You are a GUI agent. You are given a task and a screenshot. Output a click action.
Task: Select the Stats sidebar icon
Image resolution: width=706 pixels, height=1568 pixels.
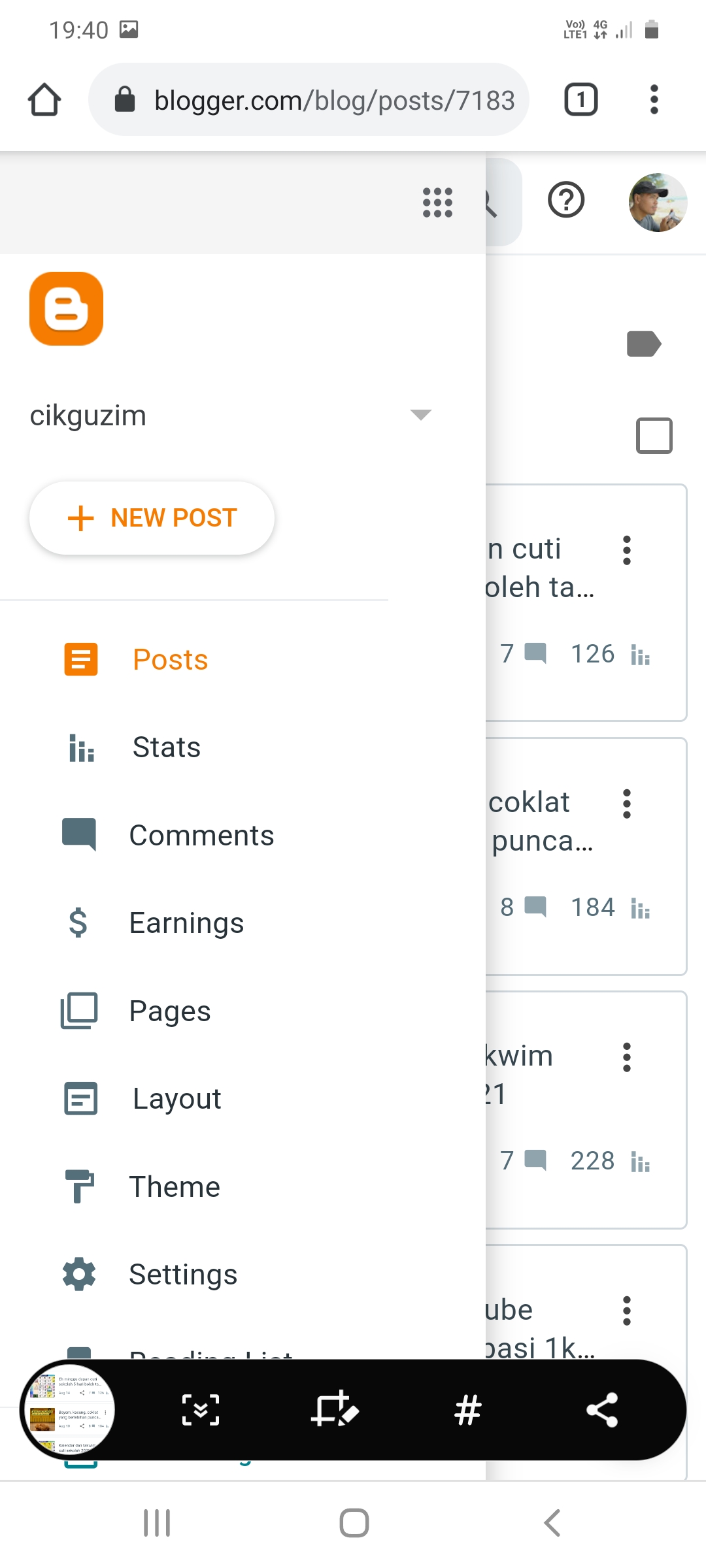80,748
